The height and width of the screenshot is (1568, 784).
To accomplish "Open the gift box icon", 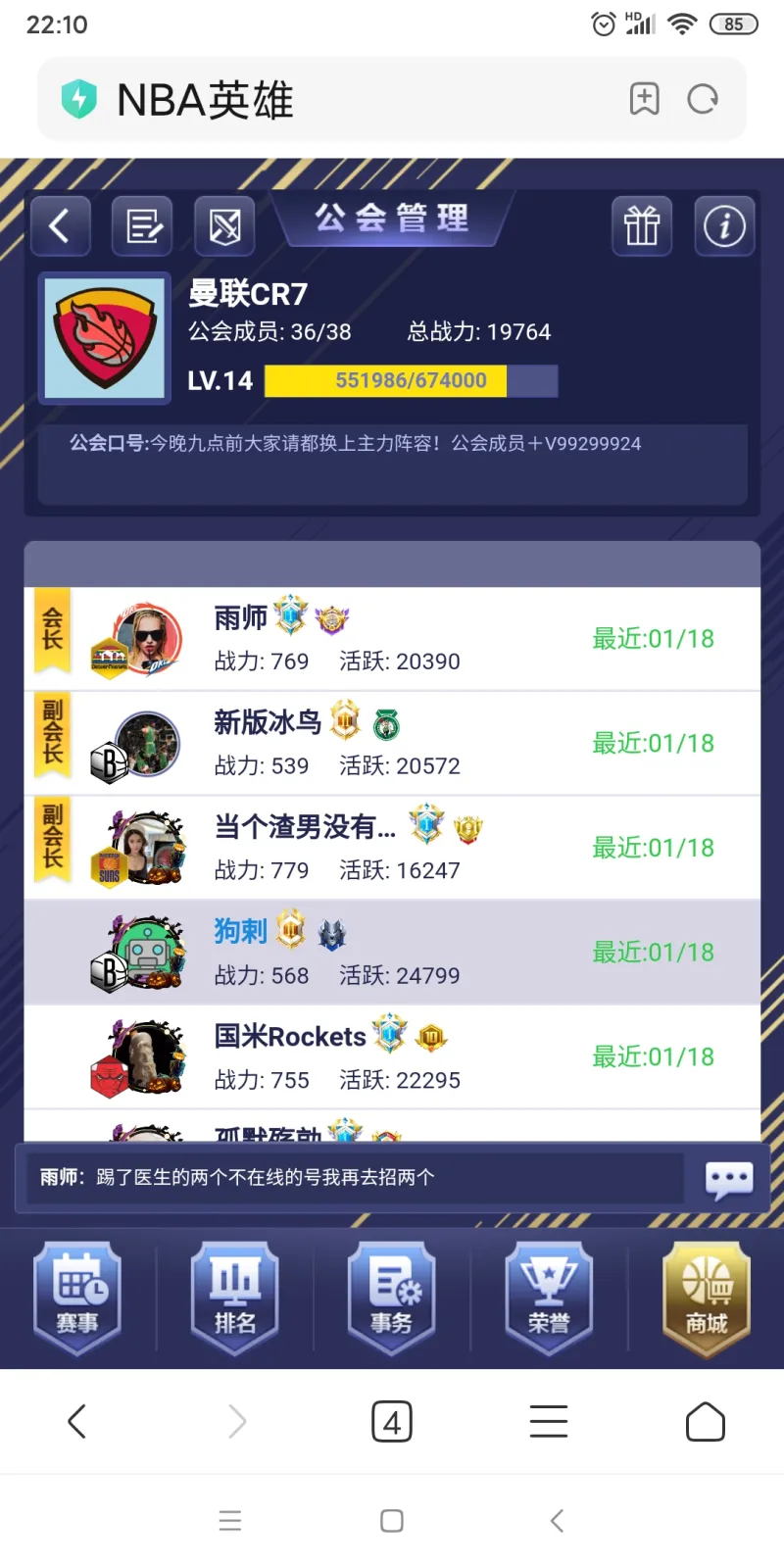I will pyautogui.click(x=642, y=226).
